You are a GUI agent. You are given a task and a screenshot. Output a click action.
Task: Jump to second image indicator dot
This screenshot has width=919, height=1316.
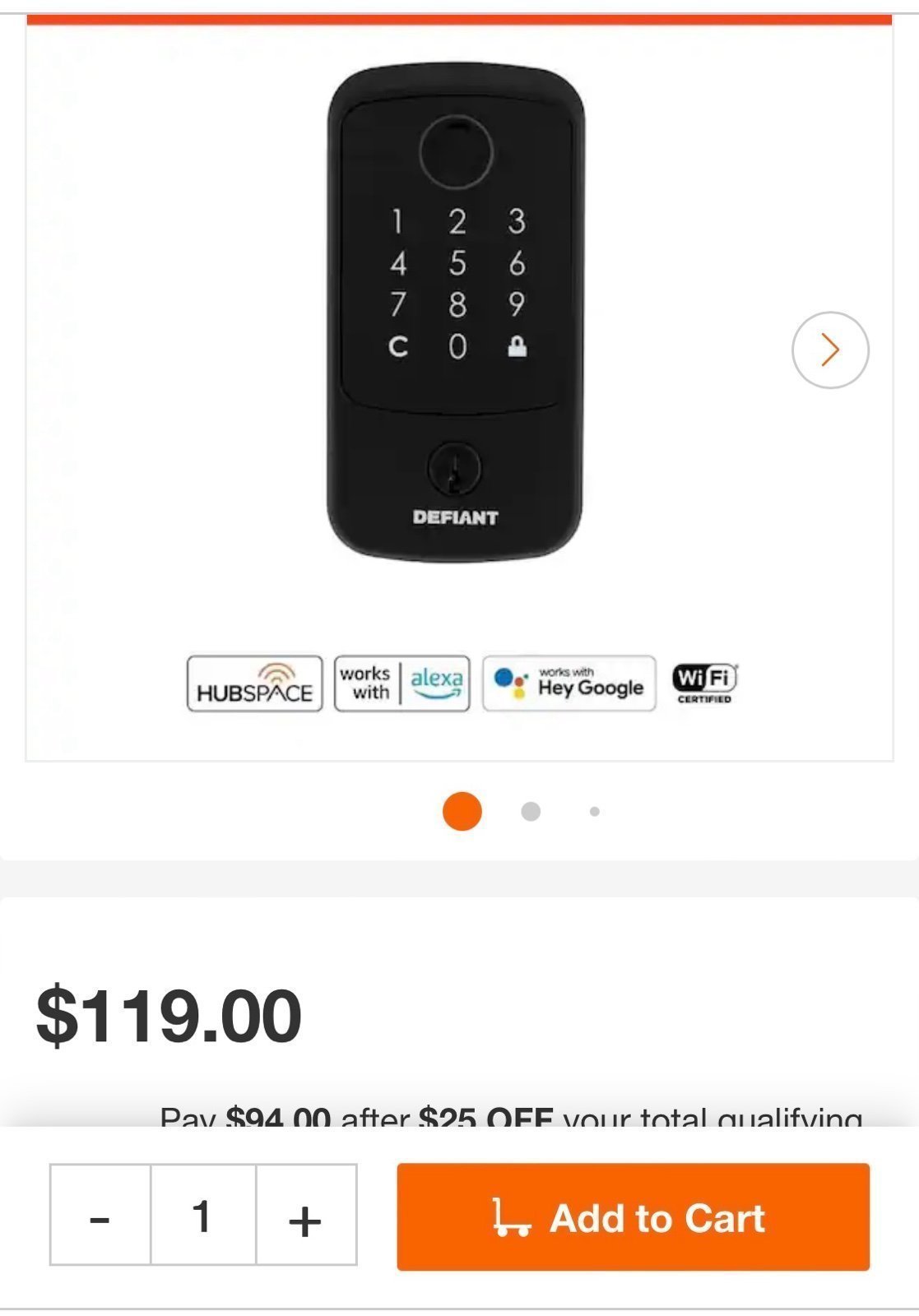pyautogui.click(x=531, y=812)
